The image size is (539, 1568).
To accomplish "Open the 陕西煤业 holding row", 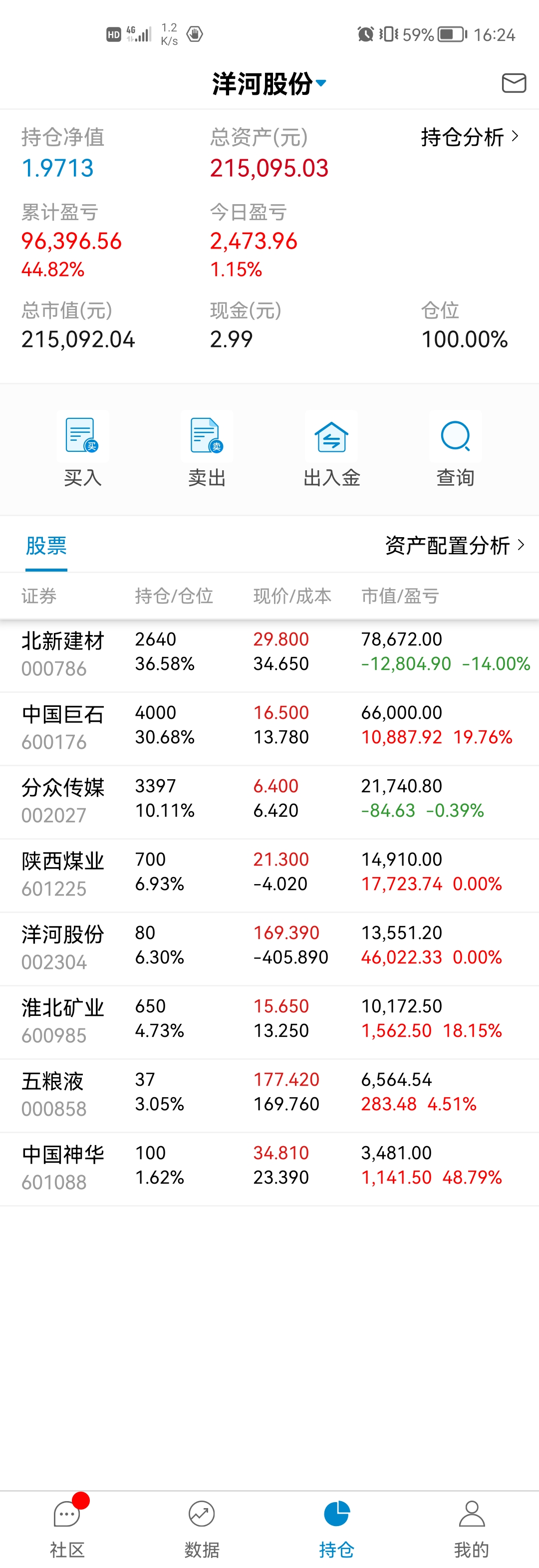I will tap(269, 875).
